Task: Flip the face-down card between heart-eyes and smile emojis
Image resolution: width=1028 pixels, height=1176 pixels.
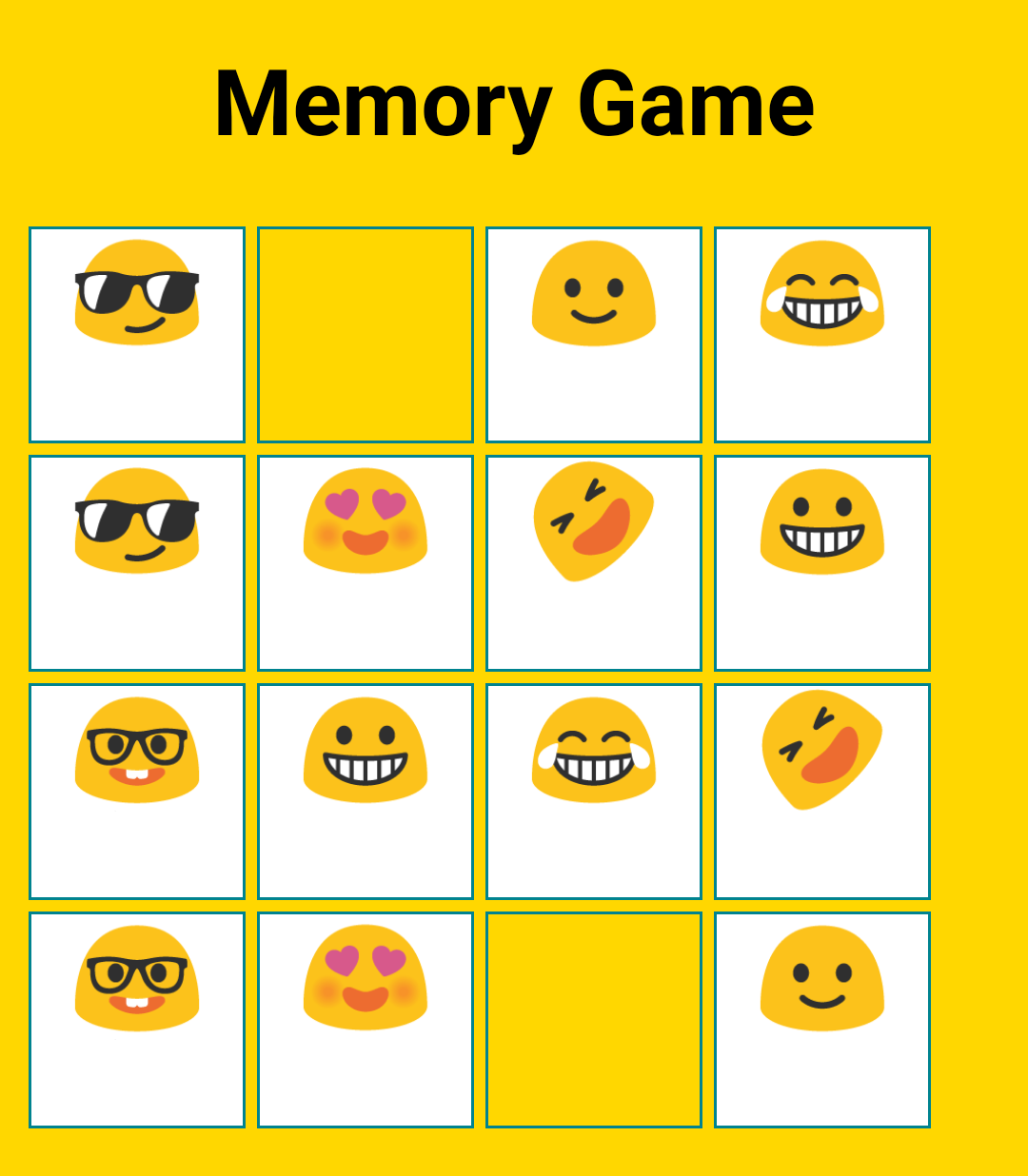Action: (x=594, y=1020)
